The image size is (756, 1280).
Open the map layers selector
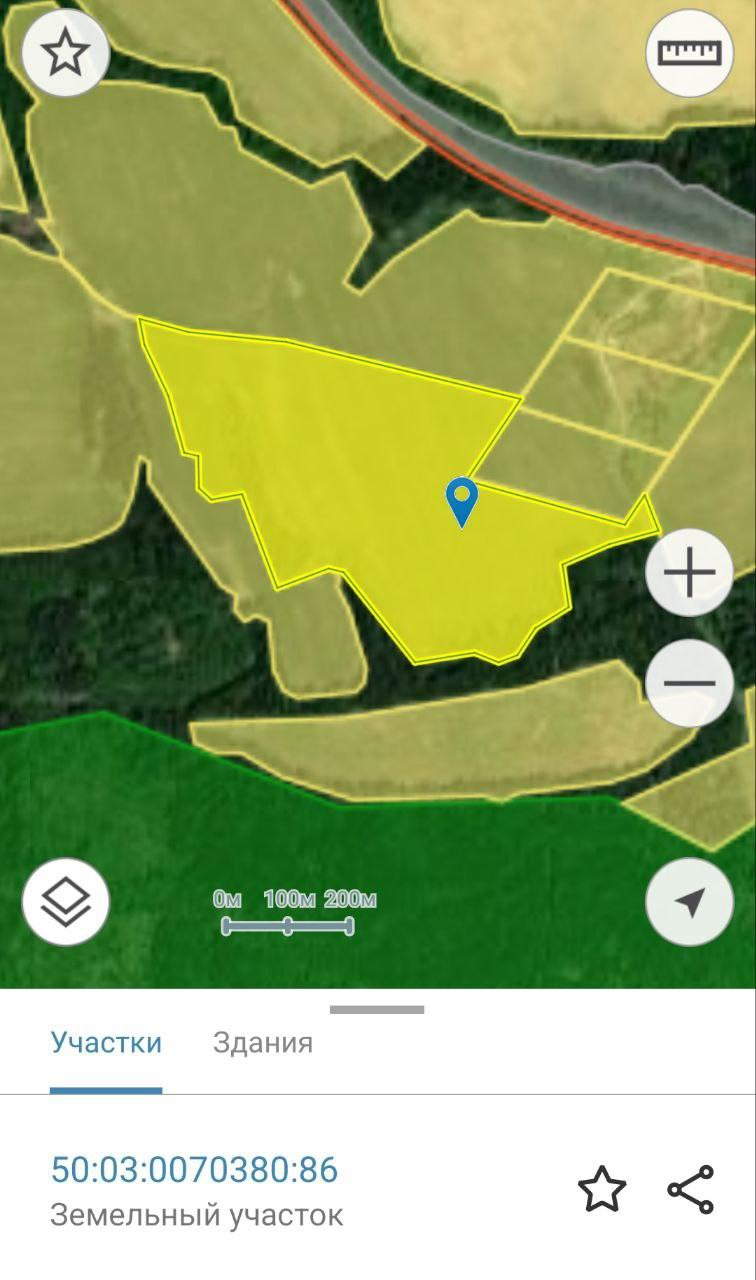pos(66,902)
